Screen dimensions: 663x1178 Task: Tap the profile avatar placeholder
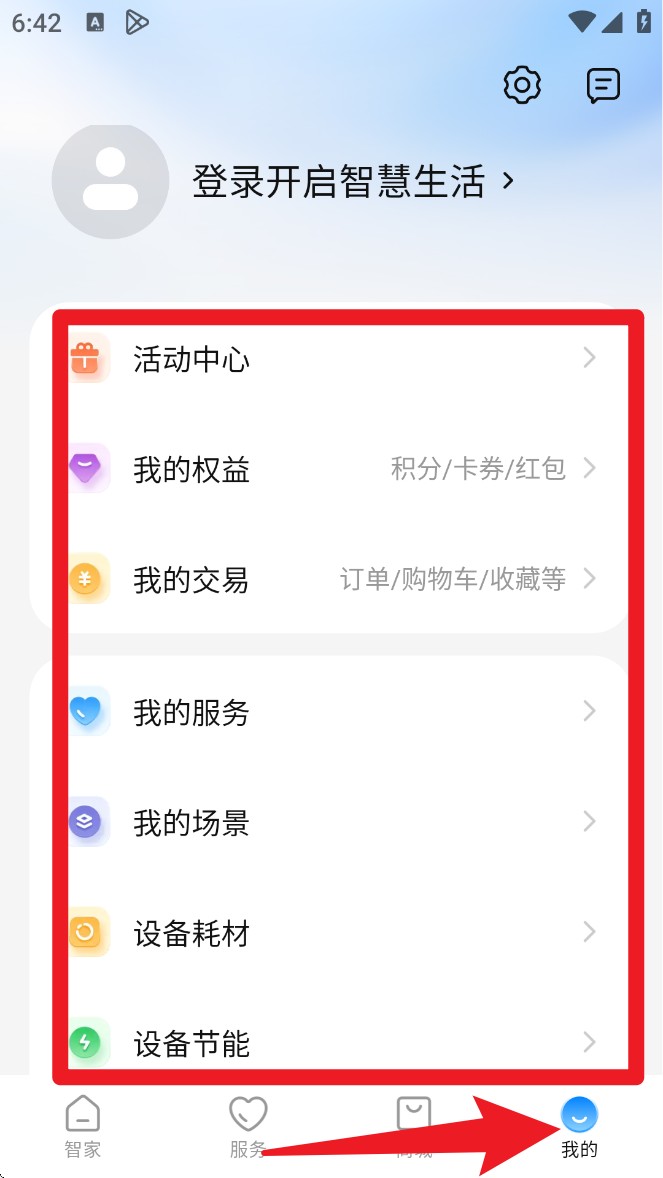coord(110,181)
